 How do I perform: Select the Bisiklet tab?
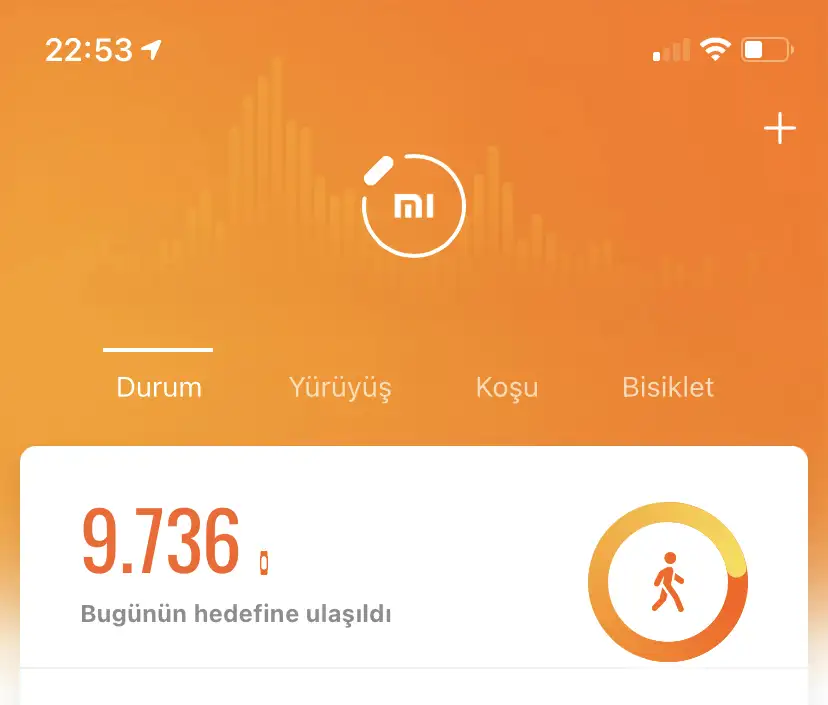pos(668,387)
